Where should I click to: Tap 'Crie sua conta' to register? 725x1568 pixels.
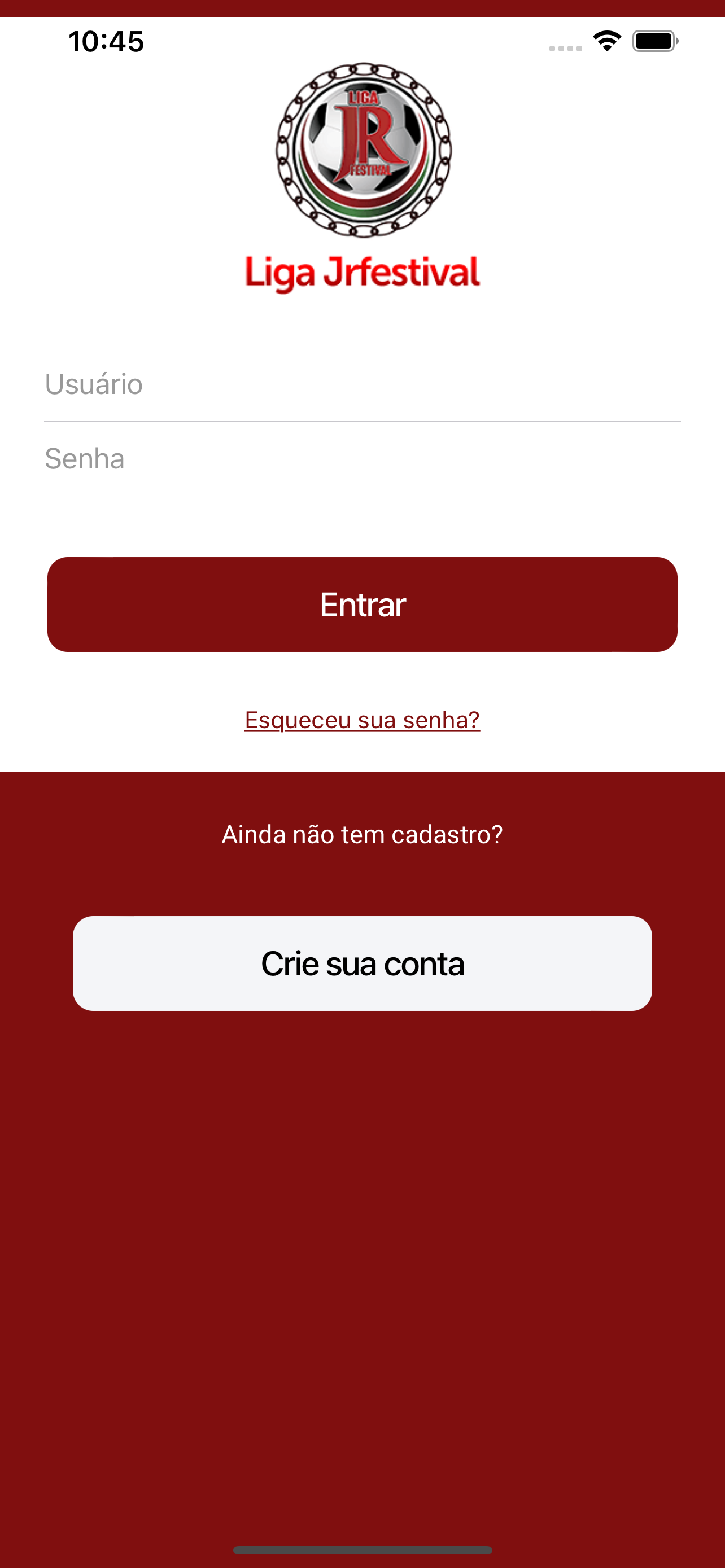click(362, 963)
